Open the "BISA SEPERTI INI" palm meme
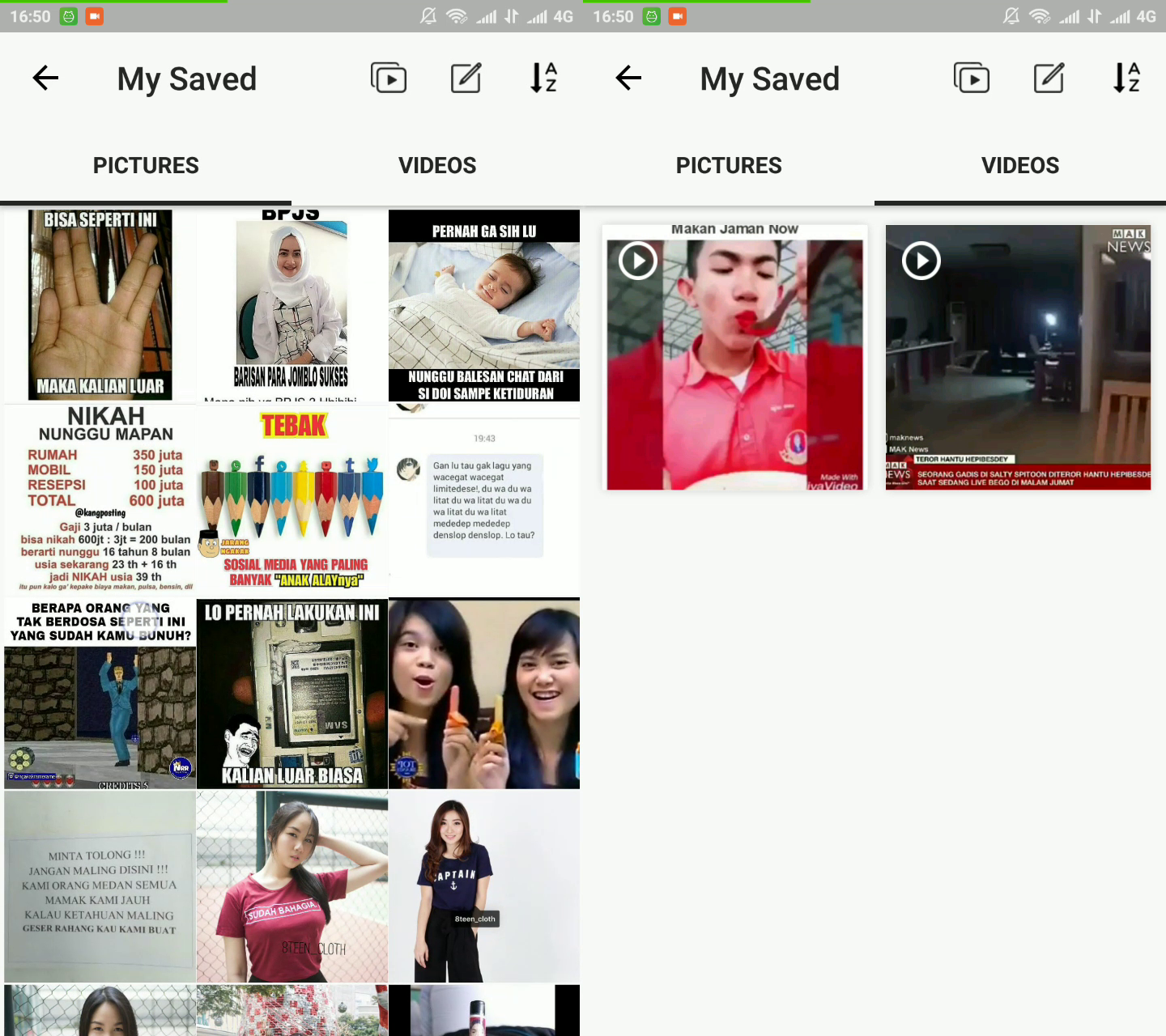Screen dimensions: 1166x1036 100,305
